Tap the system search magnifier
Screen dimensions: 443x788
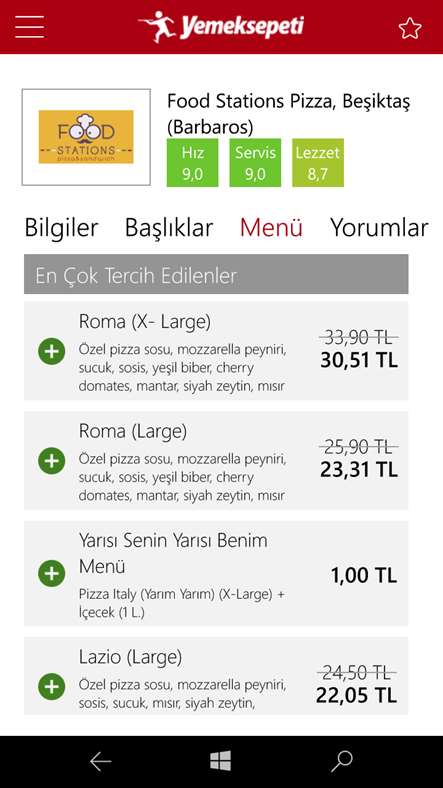point(342,762)
